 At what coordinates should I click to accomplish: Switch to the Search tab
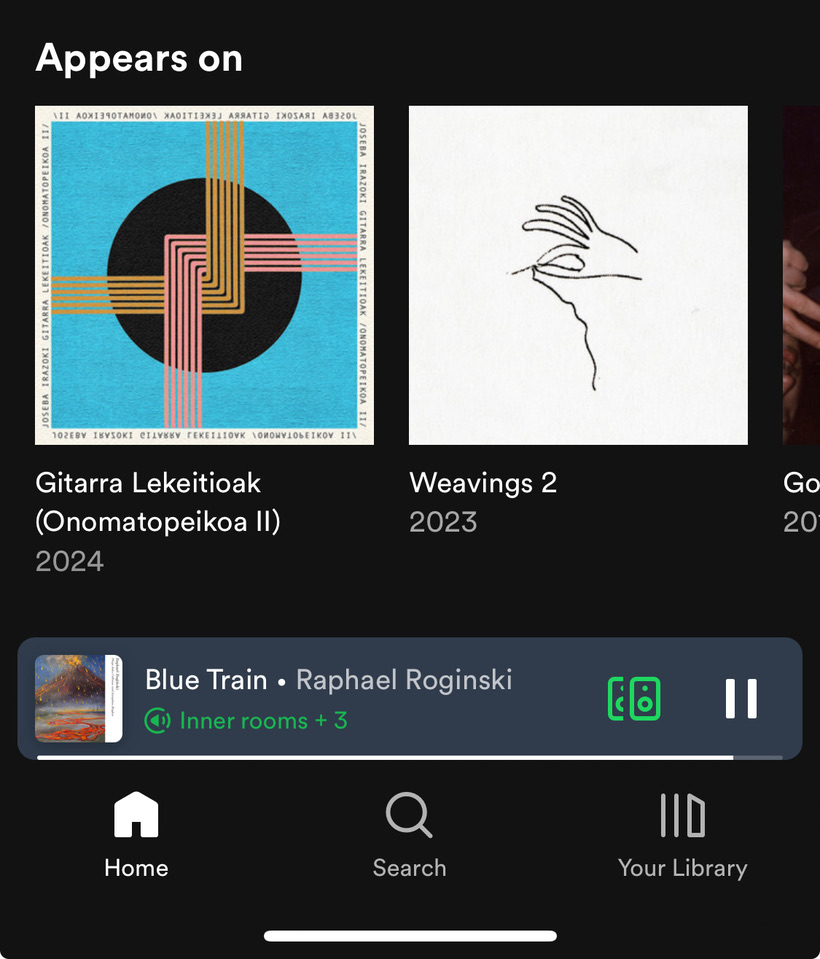pyautogui.click(x=409, y=834)
